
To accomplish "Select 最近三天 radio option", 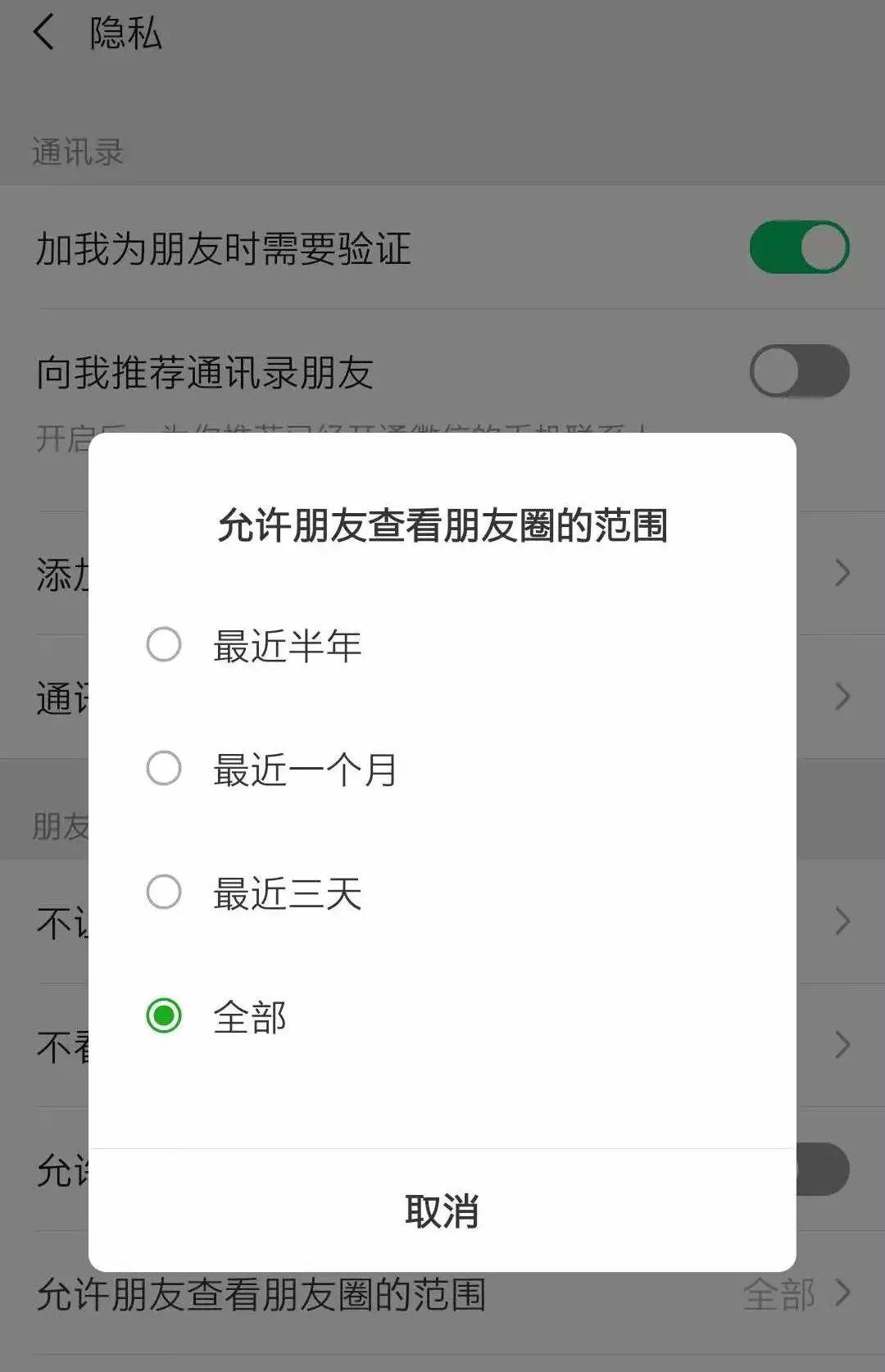I will click(x=164, y=893).
